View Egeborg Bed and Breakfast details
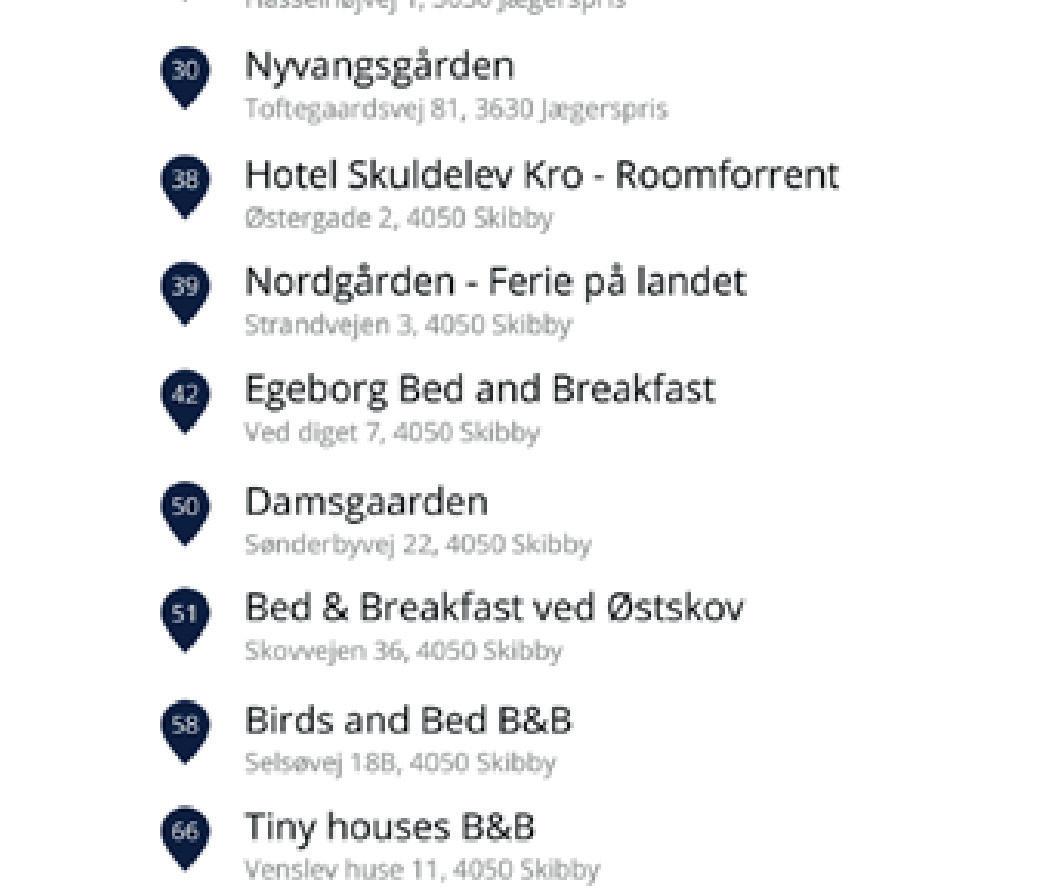This screenshot has height=895, width=1050. tap(480, 390)
